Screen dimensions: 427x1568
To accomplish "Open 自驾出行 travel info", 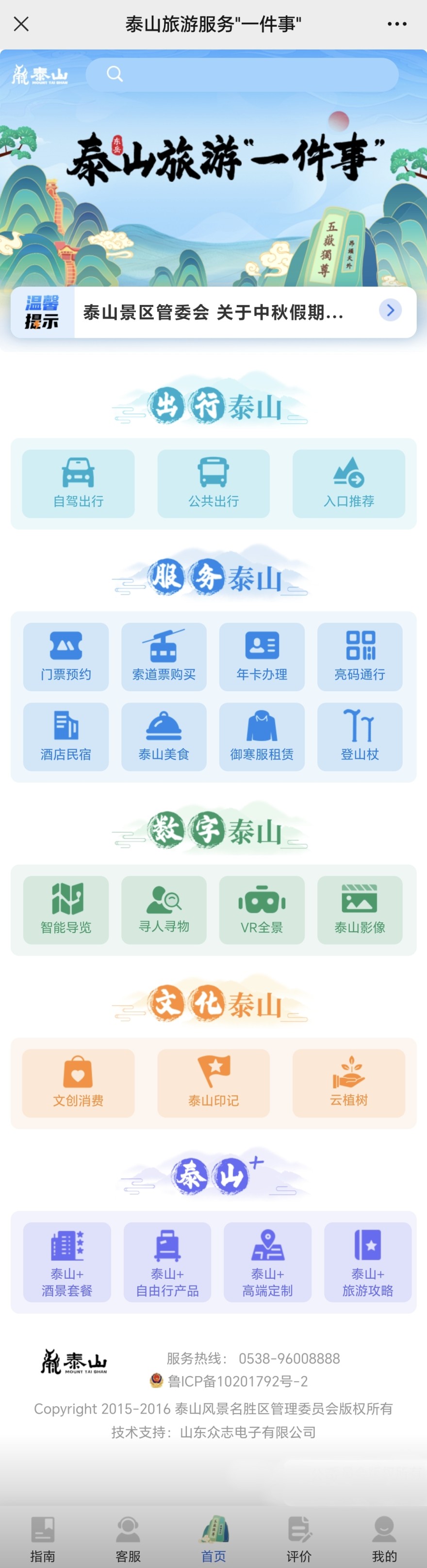I will [79, 484].
